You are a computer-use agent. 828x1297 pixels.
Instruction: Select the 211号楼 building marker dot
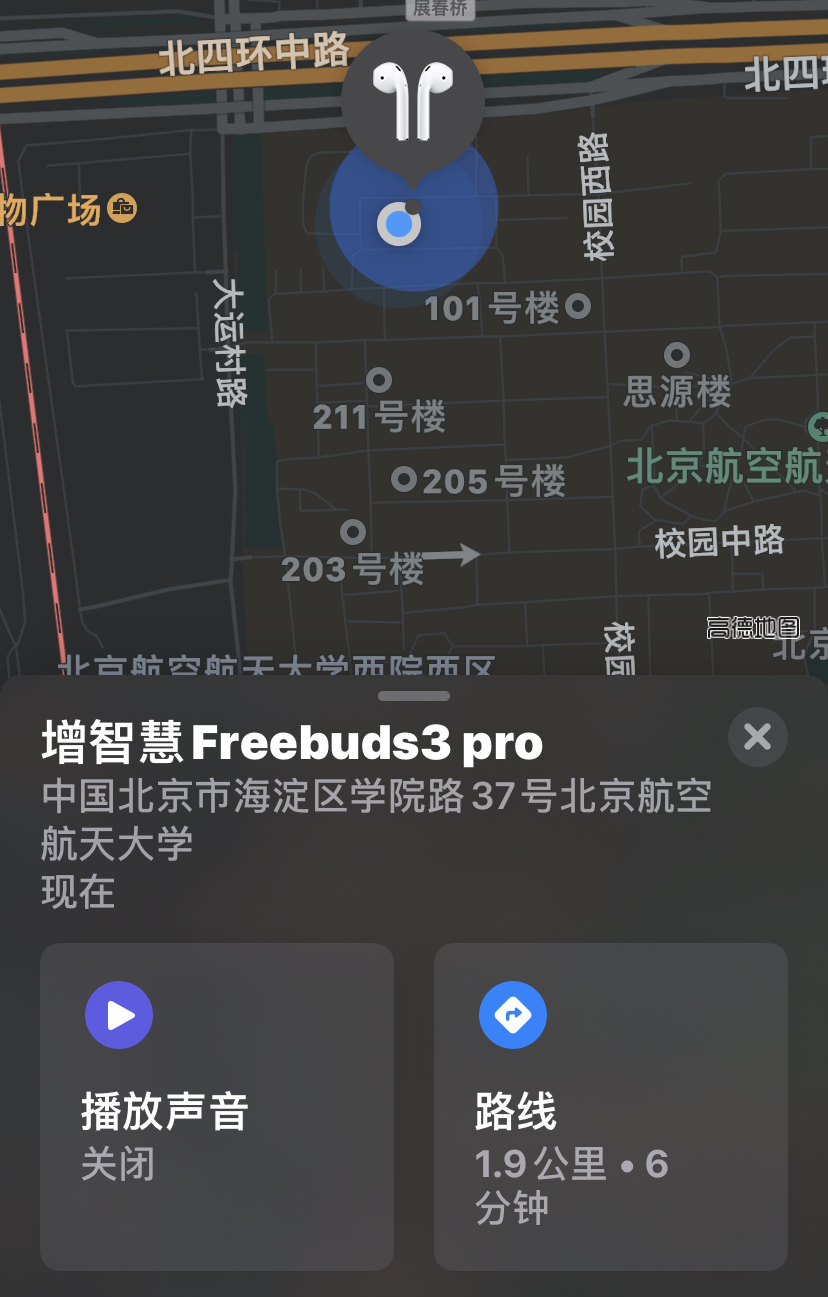pos(378,380)
